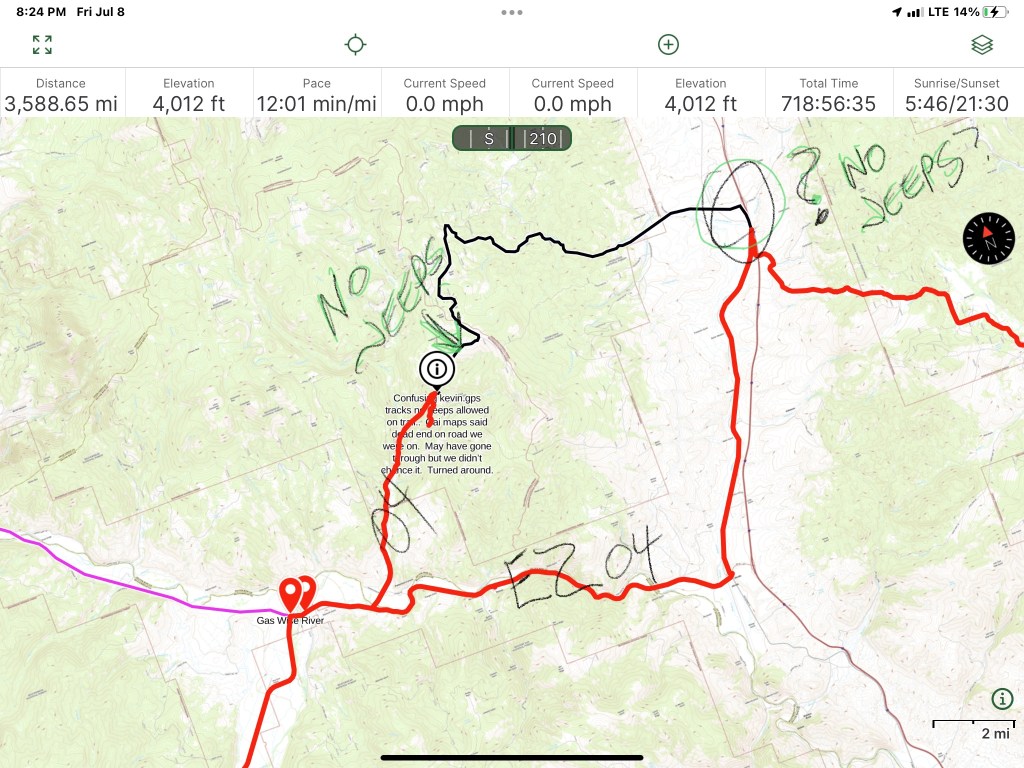Open the info waypoint marker note
The height and width of the screenshot is (768, 1024).
point(436,369)
